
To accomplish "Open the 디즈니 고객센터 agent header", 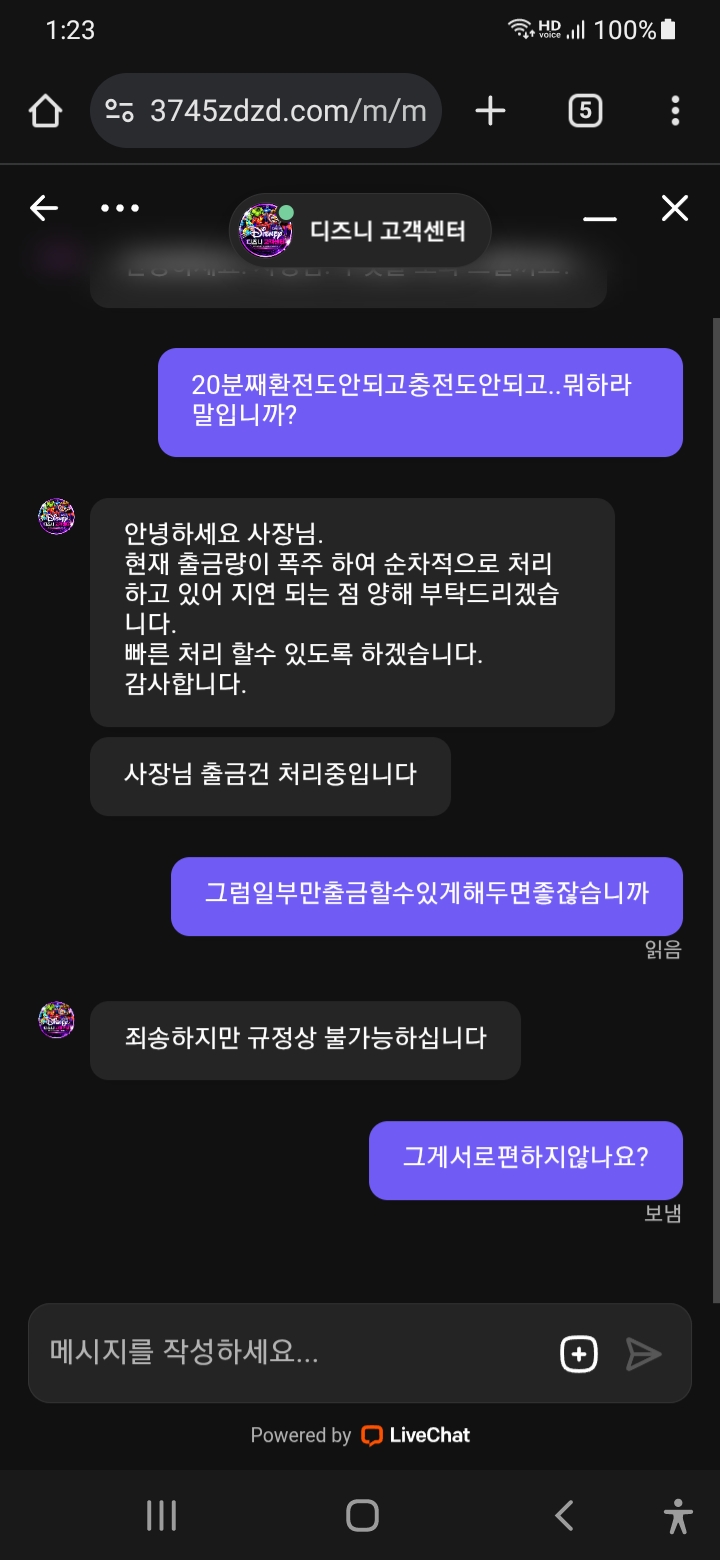I will pos(361,231).
